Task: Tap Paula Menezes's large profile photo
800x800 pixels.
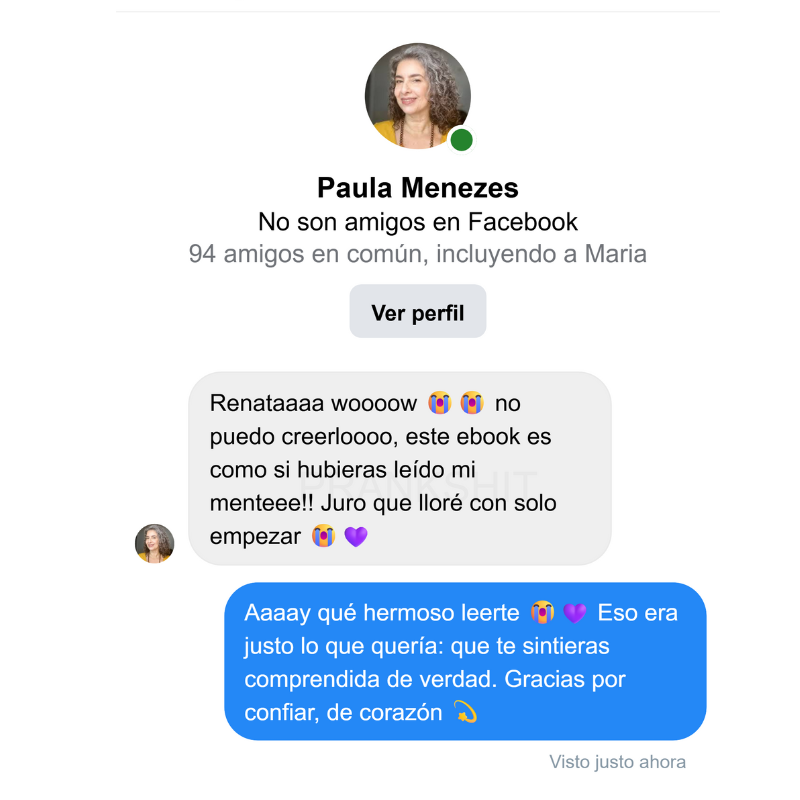Action: 417,96
